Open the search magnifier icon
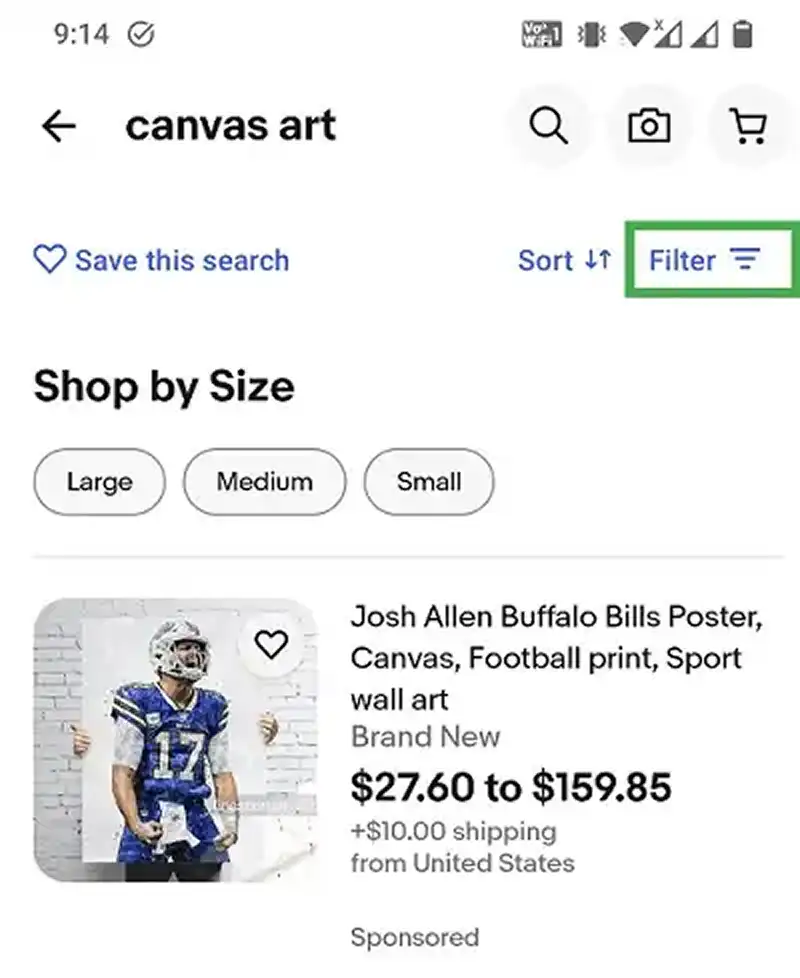Viewport: 800px width, 978px height. point(548,125)
